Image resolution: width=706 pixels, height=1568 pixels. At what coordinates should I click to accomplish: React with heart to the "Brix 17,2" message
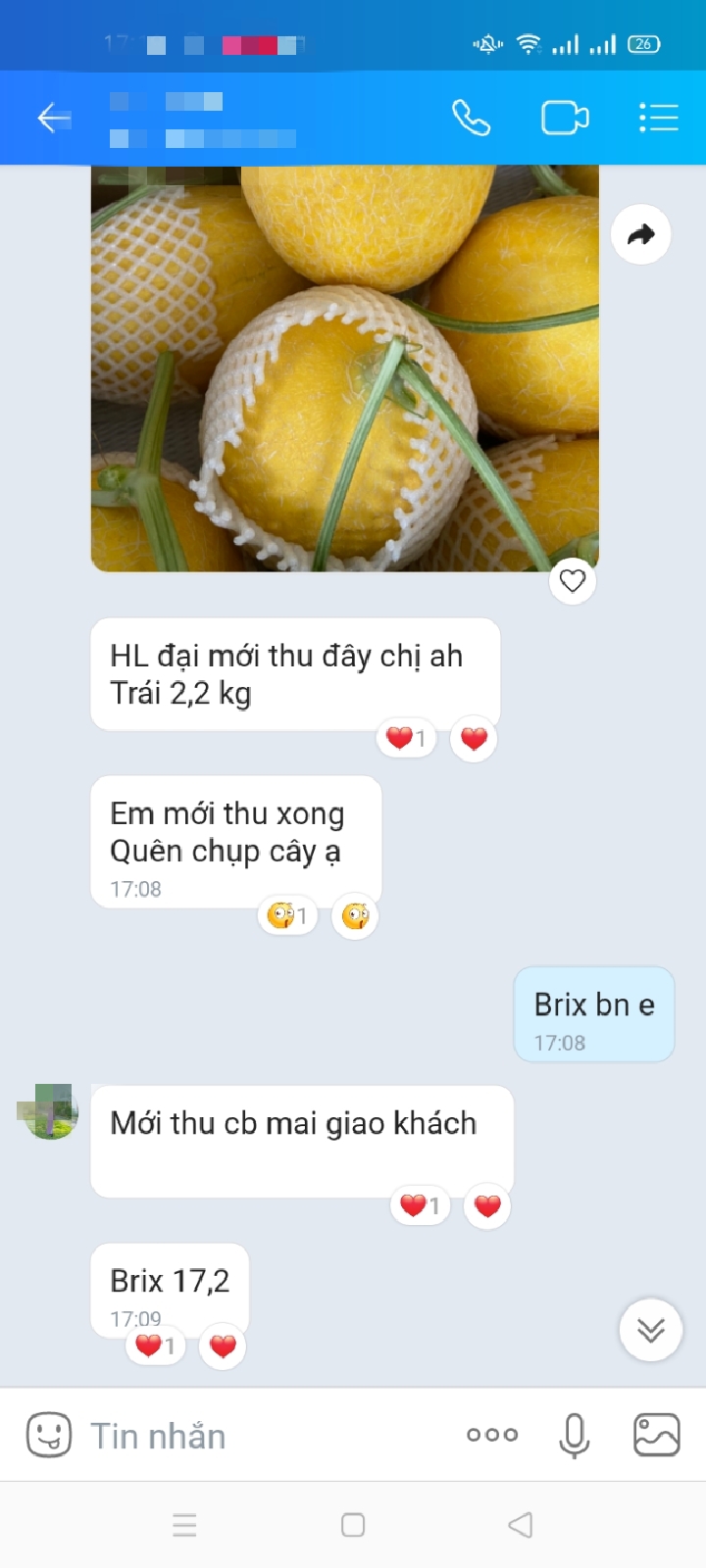(223, 1346)
